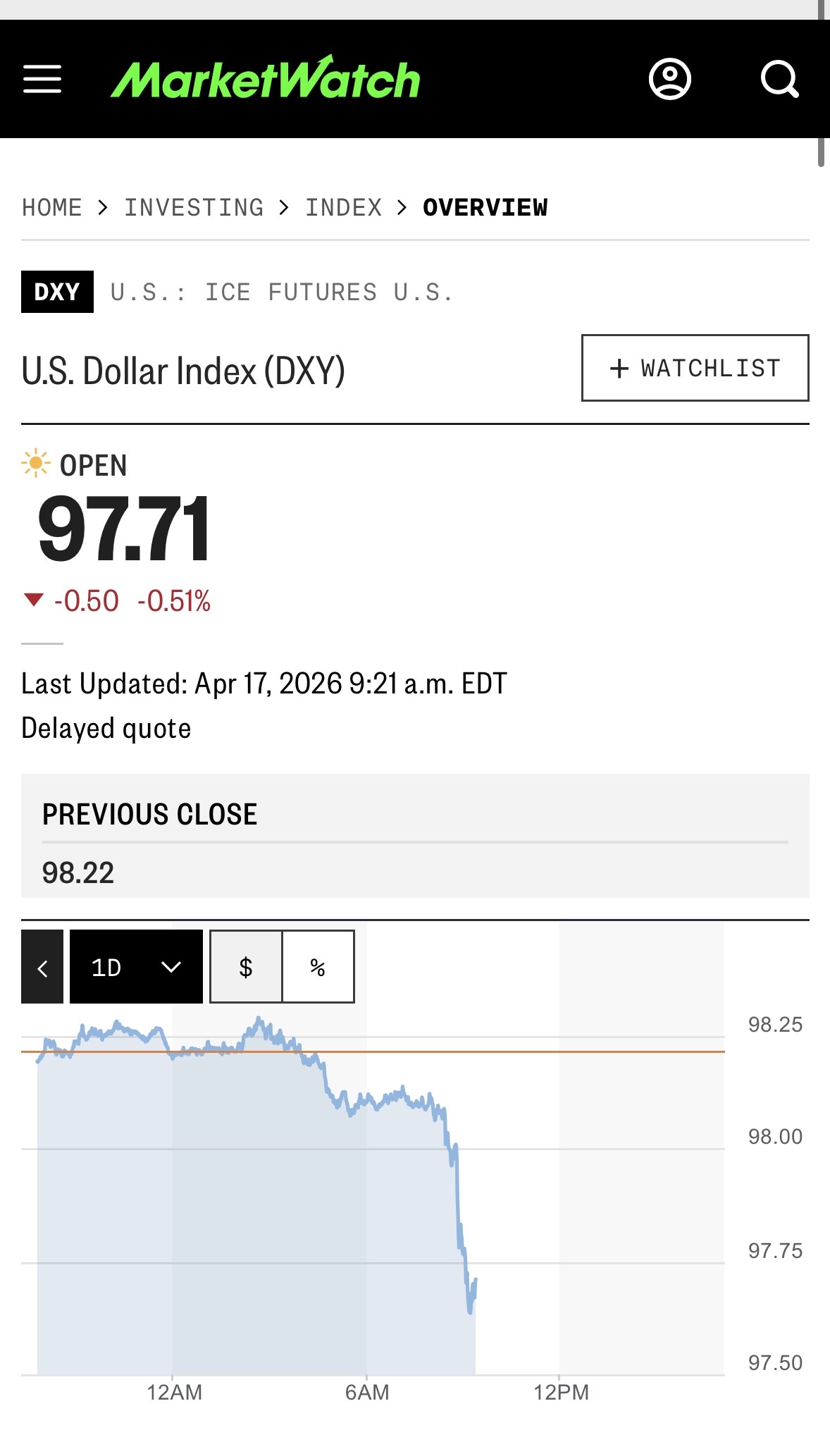
Task: Open INVESTING breadcrumb link
Action: click(x=194, y=208)
